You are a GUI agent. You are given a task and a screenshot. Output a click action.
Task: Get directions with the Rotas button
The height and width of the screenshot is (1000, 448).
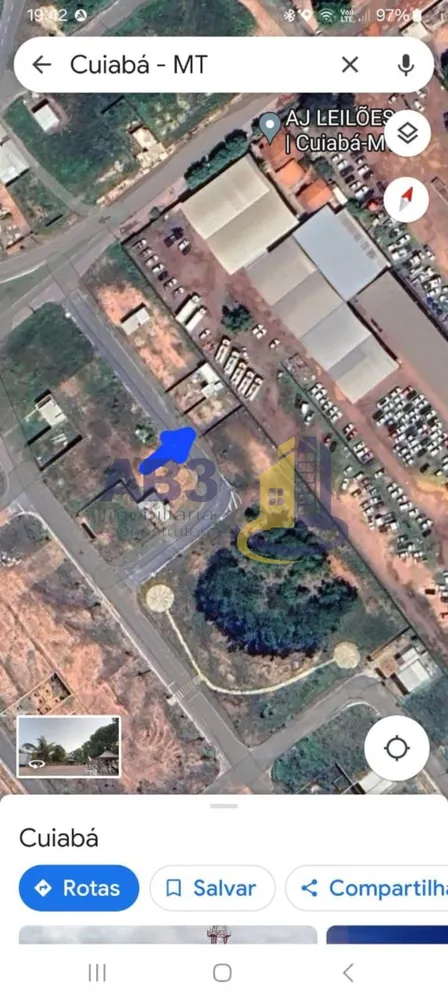pyautogui.click(x=79, y=888)
